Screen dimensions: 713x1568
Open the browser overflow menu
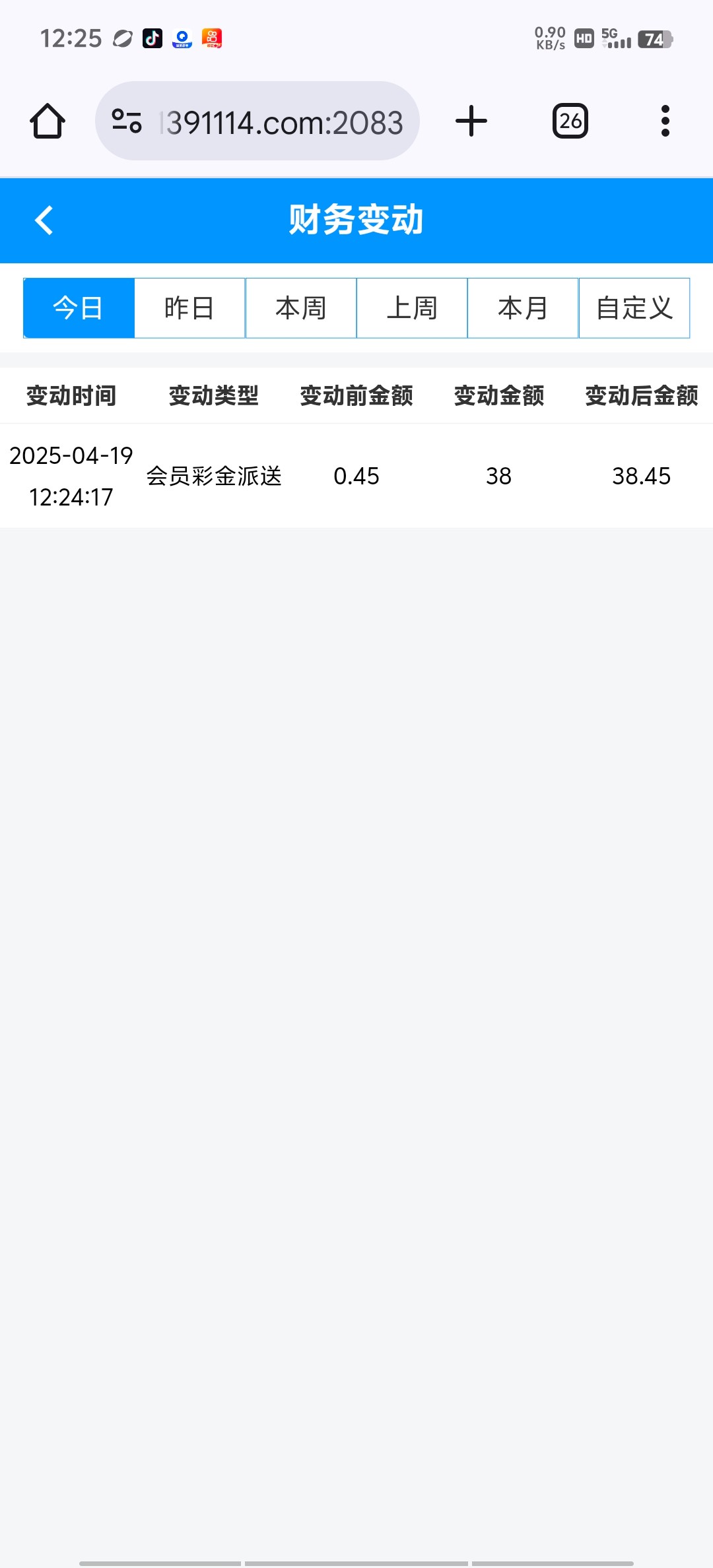tap(665, 121)
